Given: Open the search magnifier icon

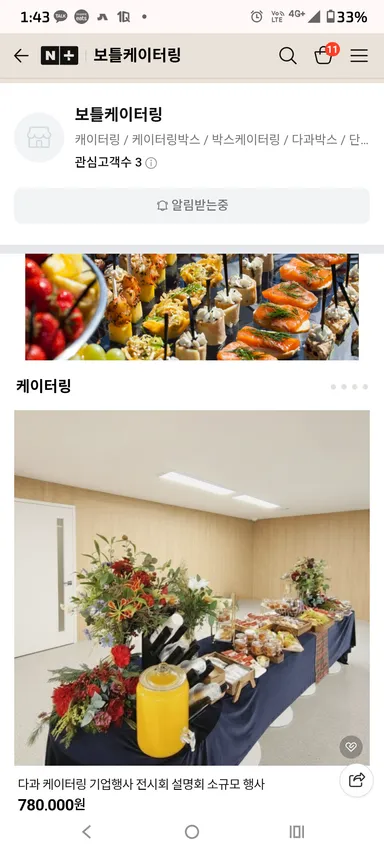Looking at the screenshot, I should point(288,55).
